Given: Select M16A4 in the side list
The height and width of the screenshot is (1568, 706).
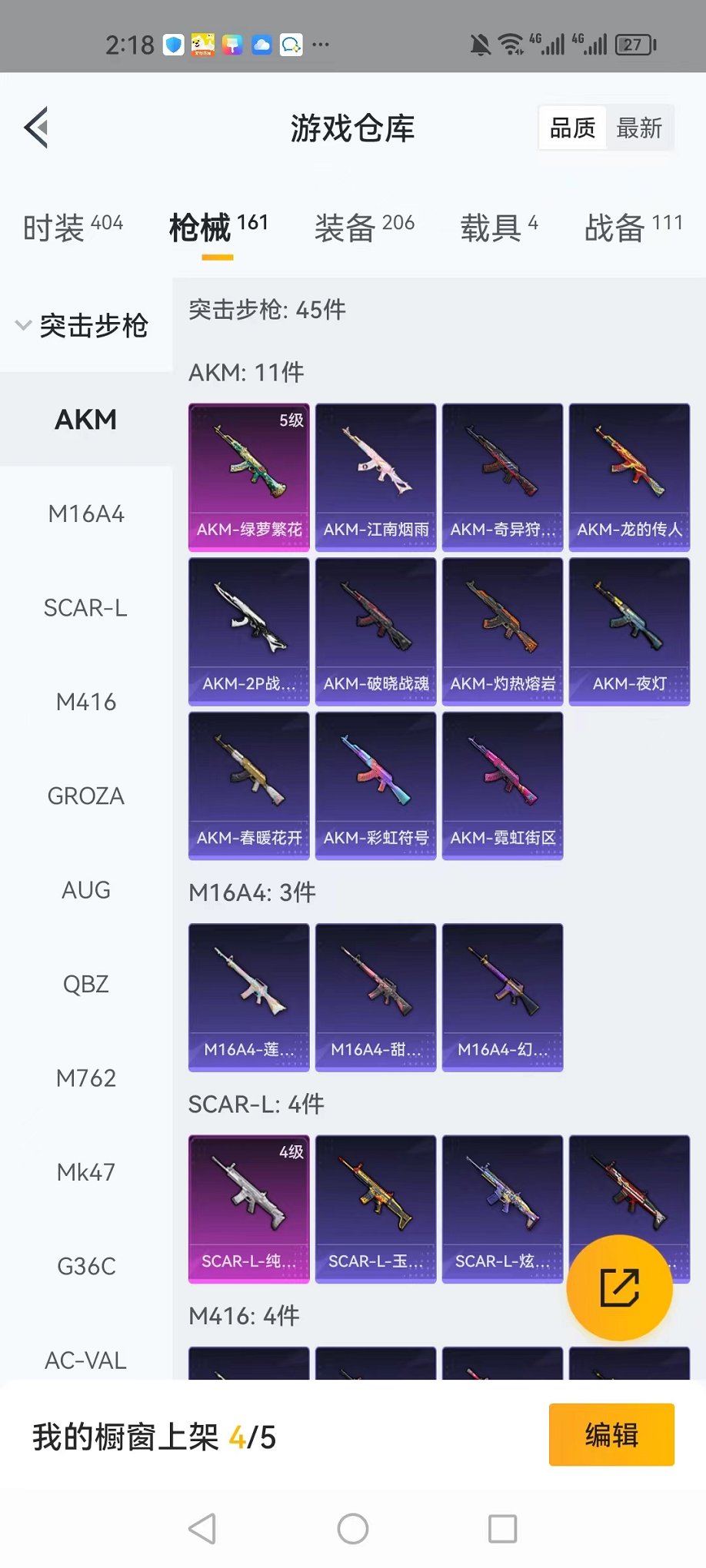Looking at the screenshot, I should [x=86, y=514].
